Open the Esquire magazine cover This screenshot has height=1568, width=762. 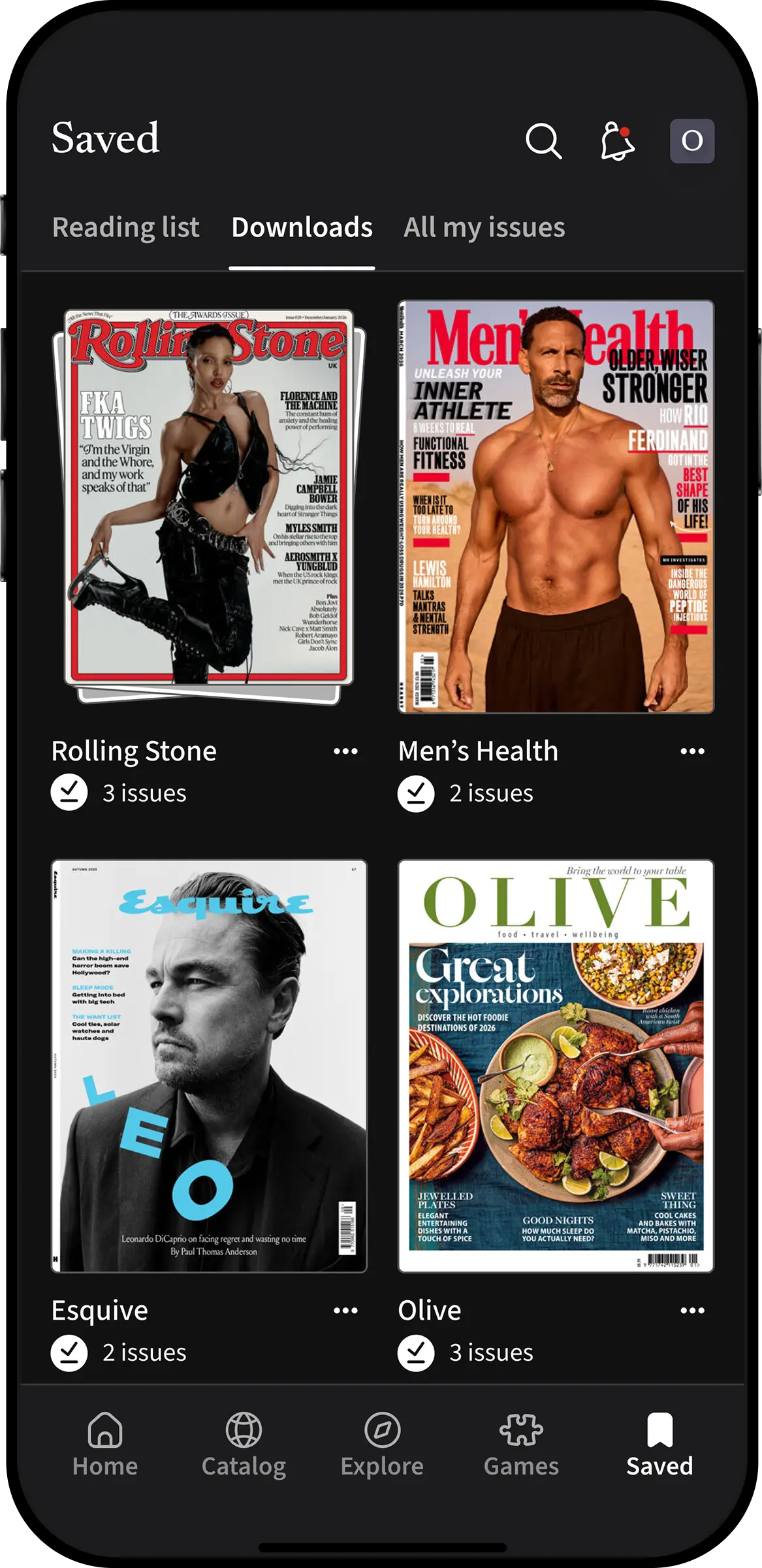[209, 1065]
